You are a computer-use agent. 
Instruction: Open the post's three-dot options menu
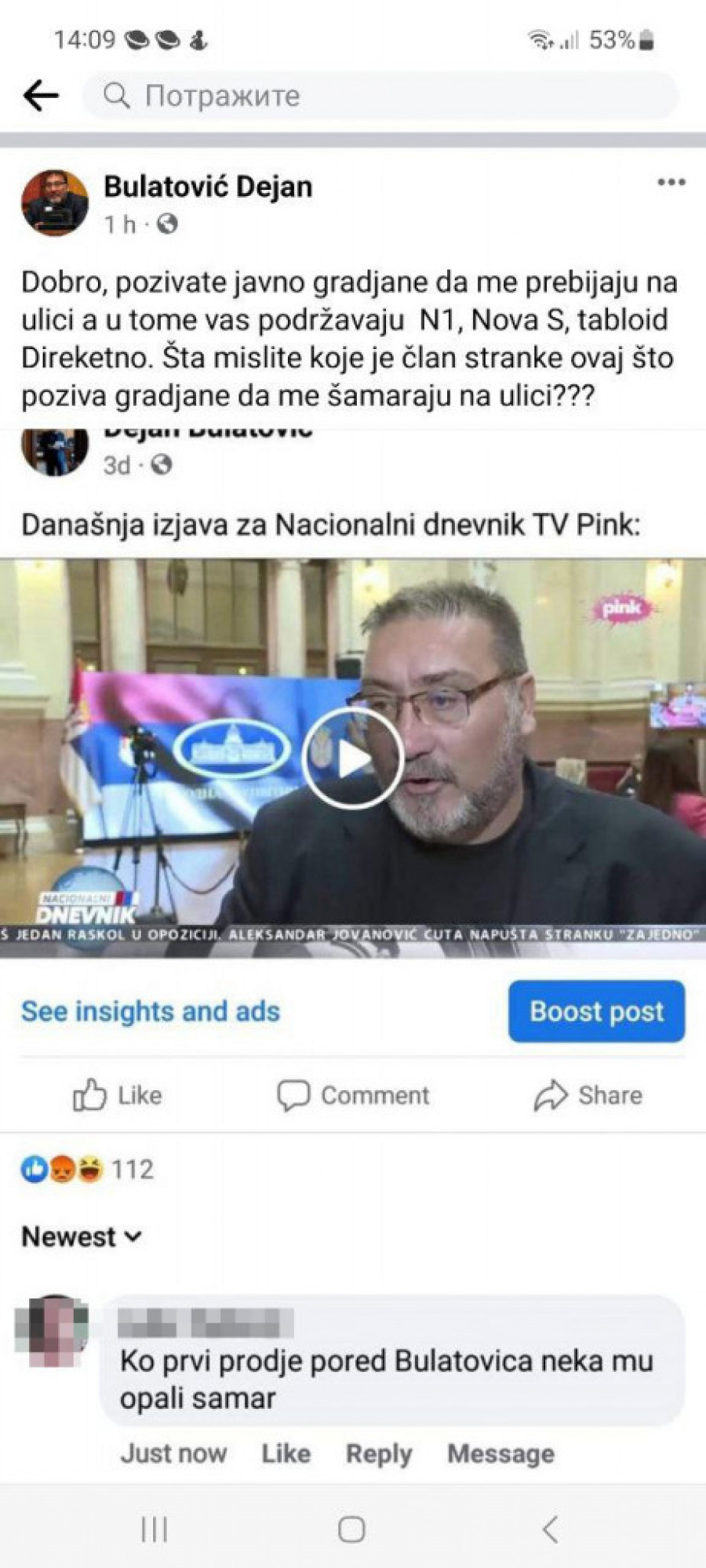[x=671, y=183]
